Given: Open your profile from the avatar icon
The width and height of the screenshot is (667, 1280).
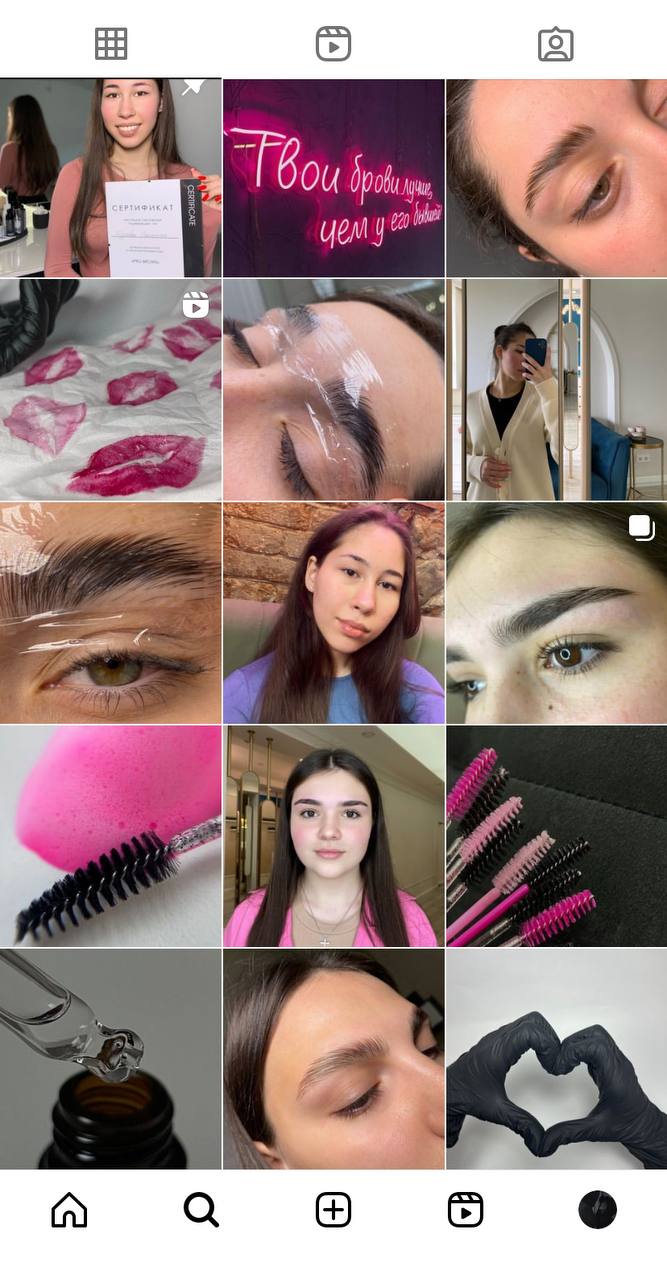Looking at the screenshot, I should point(598,1210).
